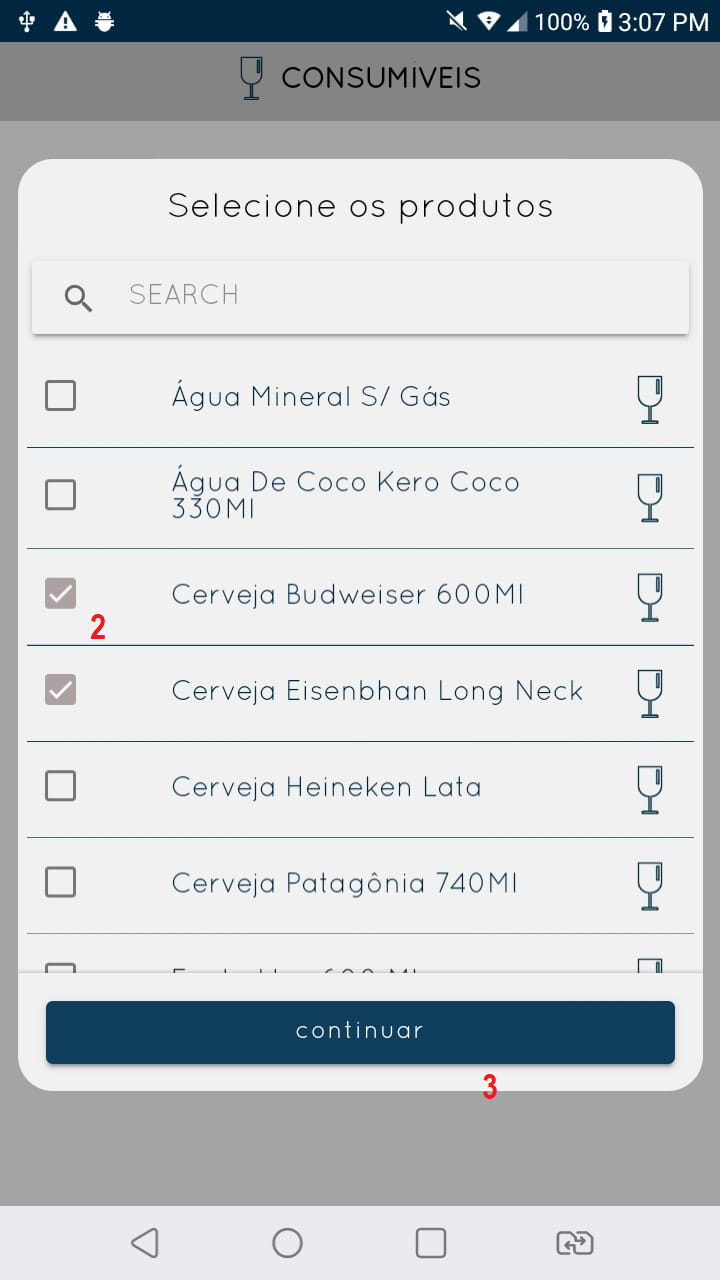Select Cerveja Heineken Lata
The image size is (720, 1280).
60,786
